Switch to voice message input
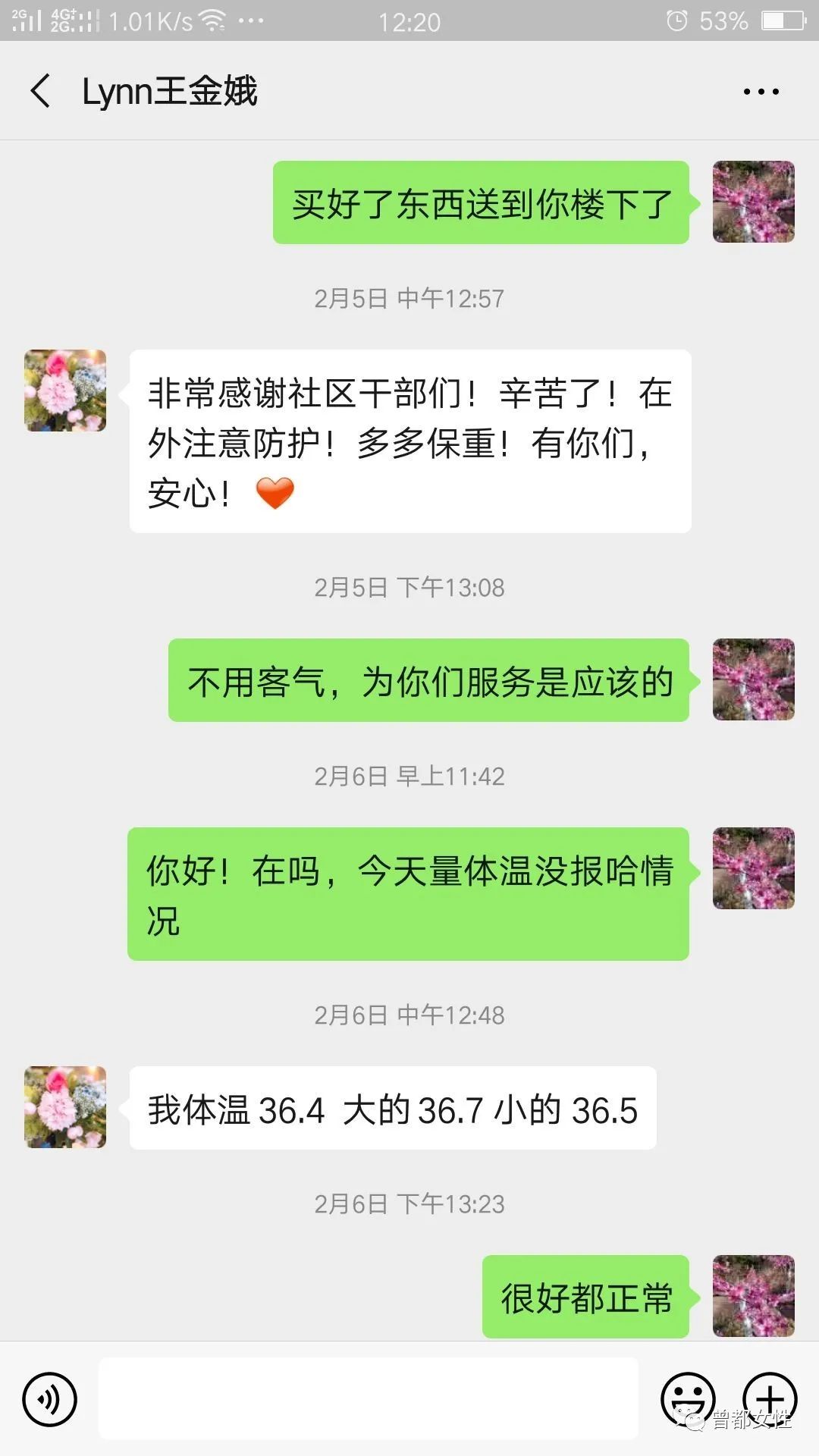Screen dimensions: 819x1456 click(x=50, y=1399)
